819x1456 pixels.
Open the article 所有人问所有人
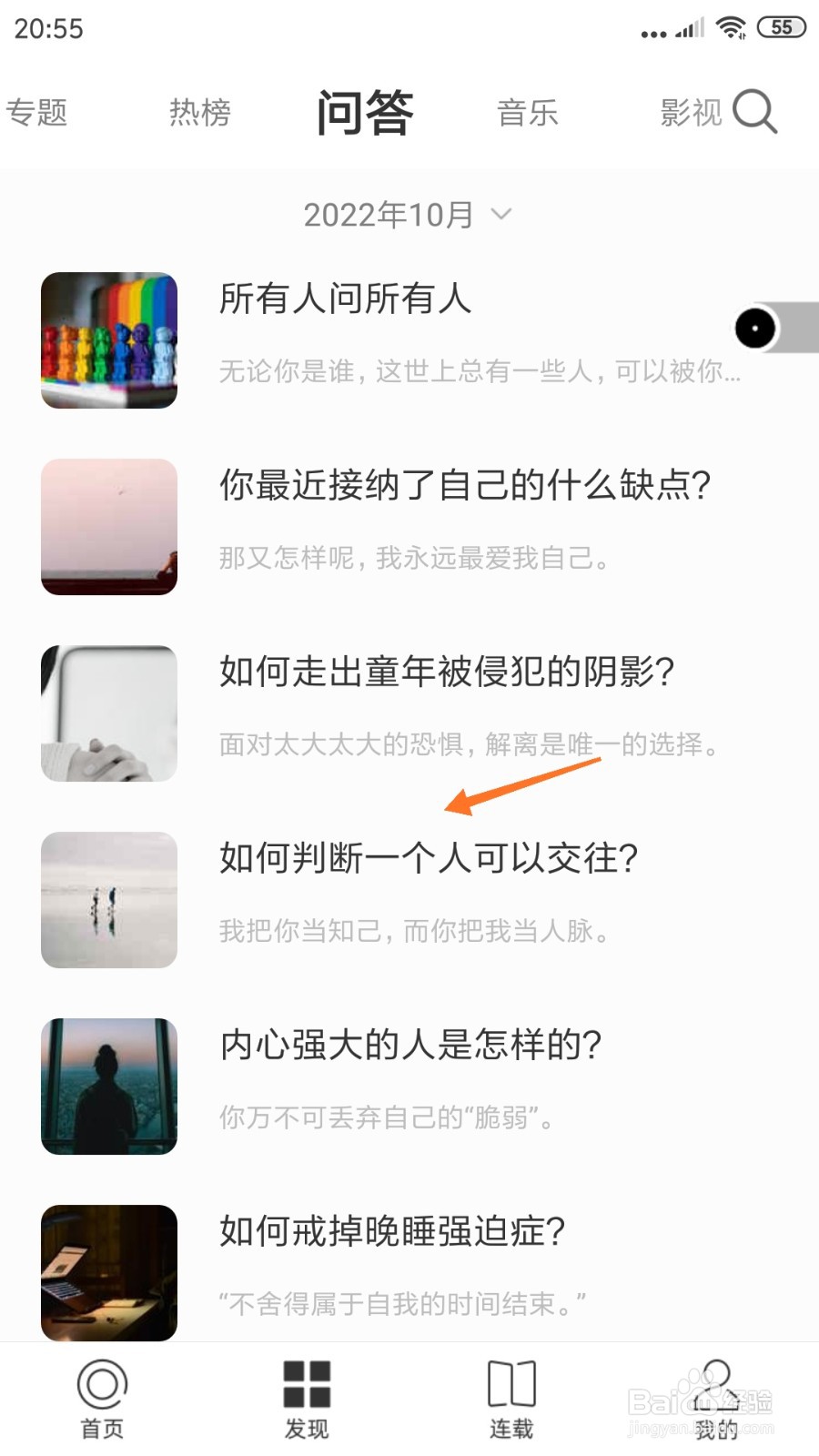click(x=344, y=298)
